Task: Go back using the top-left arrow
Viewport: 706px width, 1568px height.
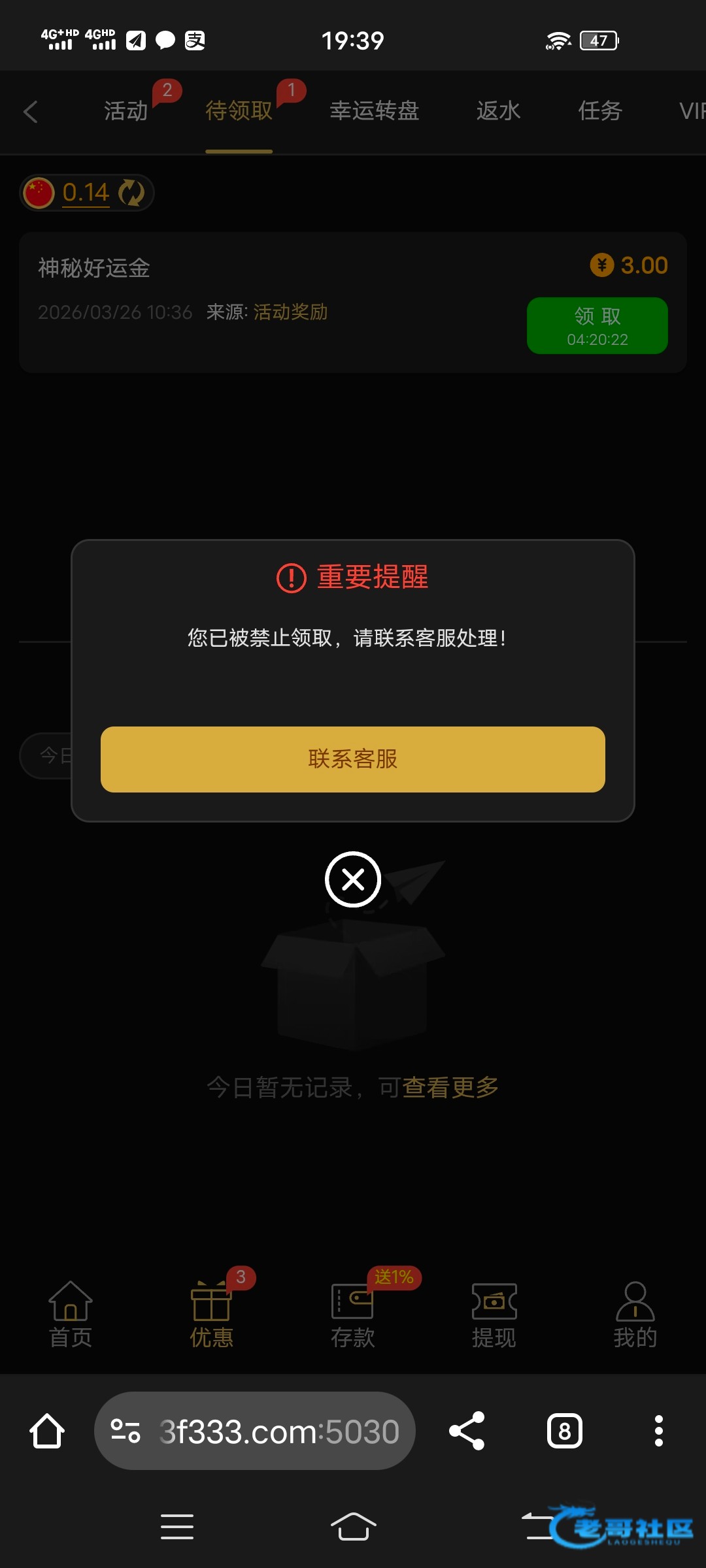Action: click(30, 112)
